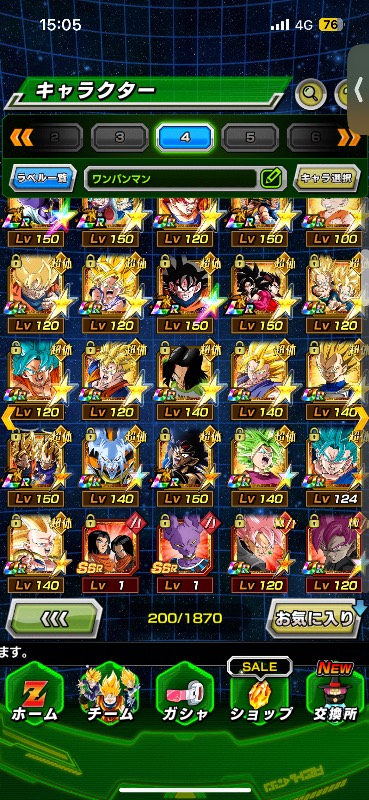This screenshot has width=369, height=800.
Task: Tap the orange right page arrows
Action: coord(349,137)
